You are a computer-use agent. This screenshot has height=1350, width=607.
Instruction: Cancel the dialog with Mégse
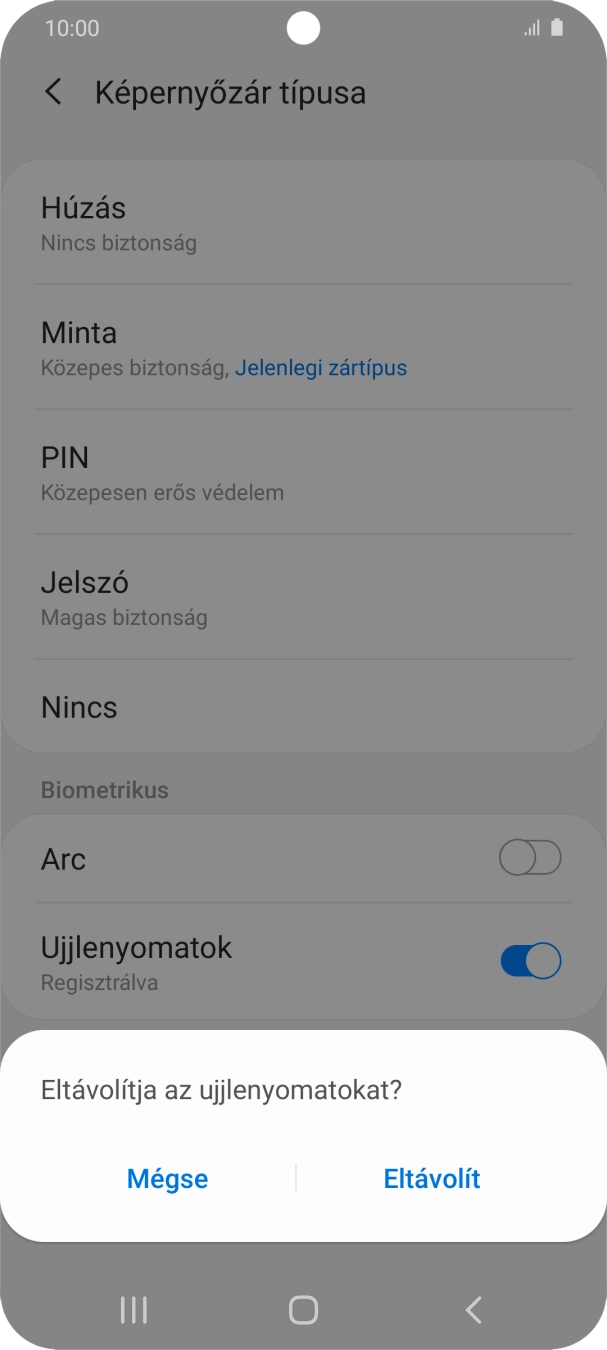point(167,1178)
